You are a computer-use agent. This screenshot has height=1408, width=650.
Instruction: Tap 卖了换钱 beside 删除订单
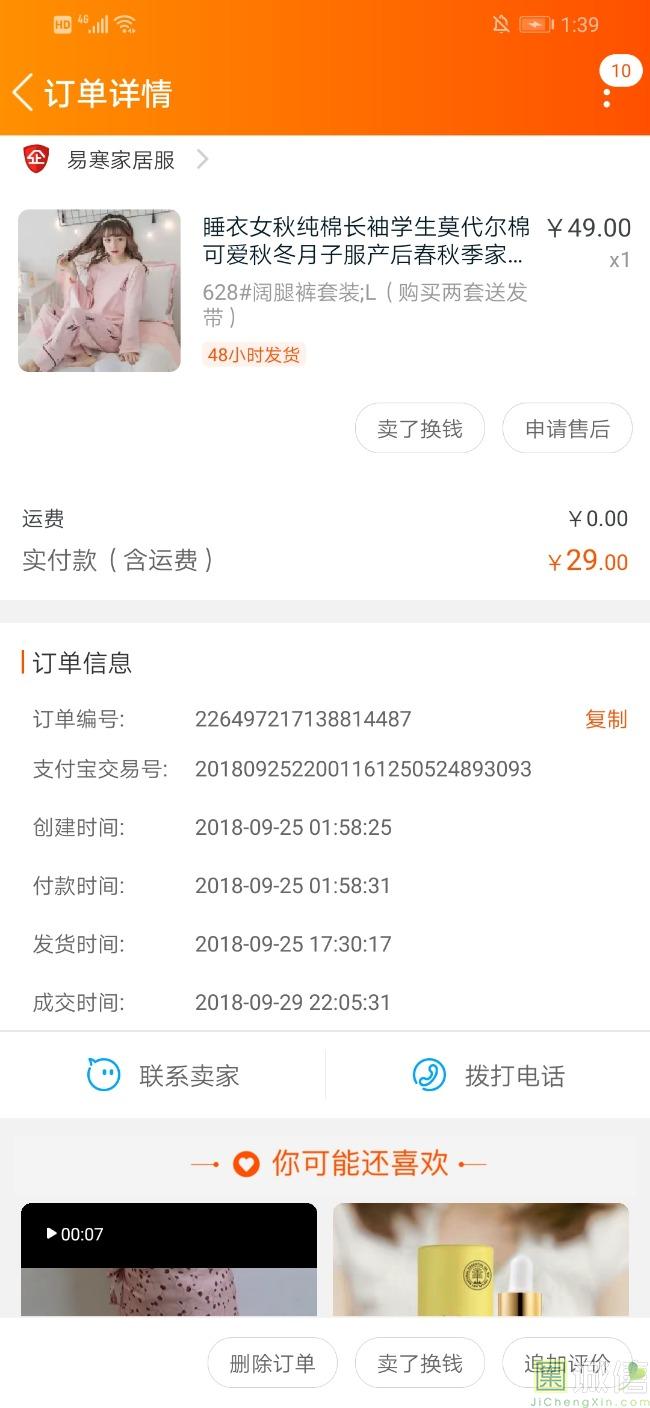click(420, 1363)
